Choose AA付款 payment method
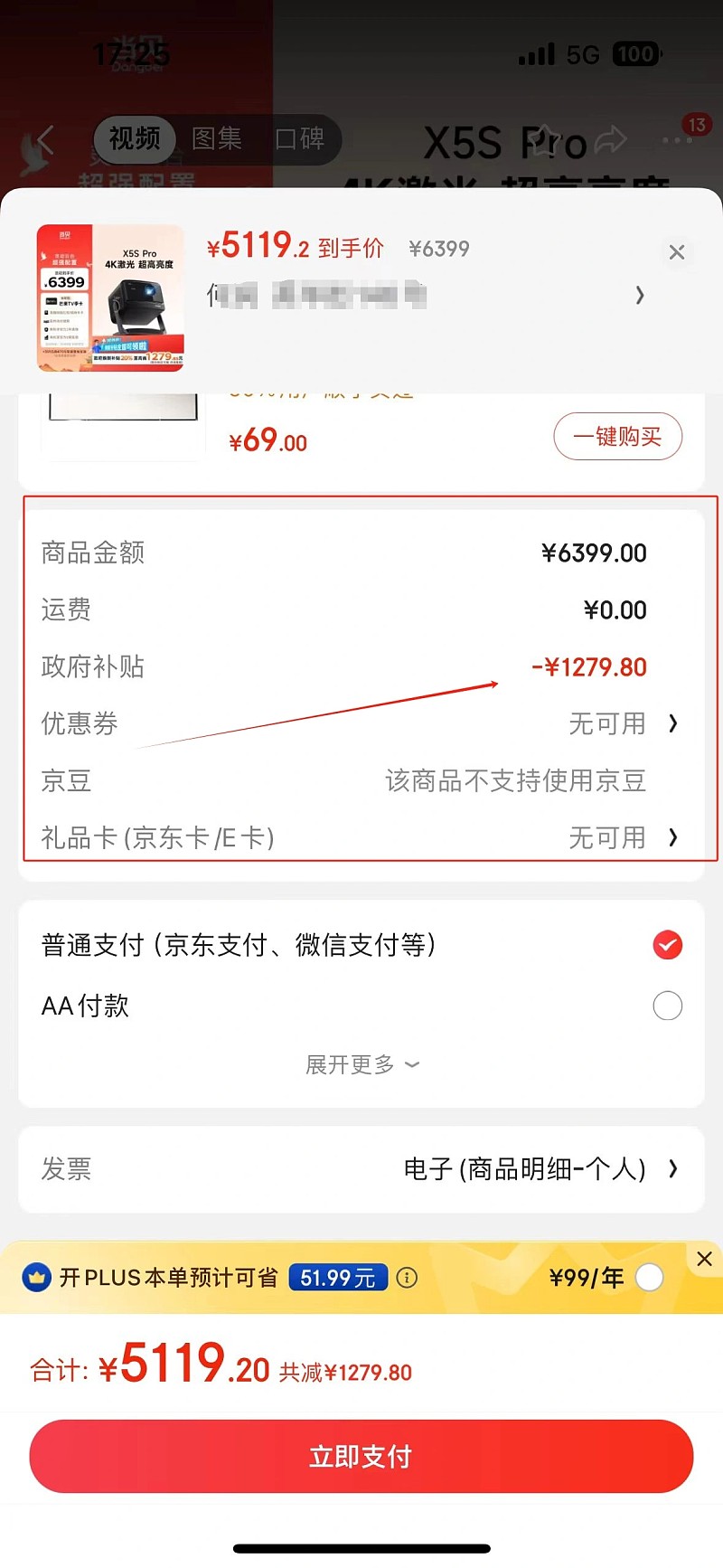The image size is (723, 1568). (x=667, y=1006)
